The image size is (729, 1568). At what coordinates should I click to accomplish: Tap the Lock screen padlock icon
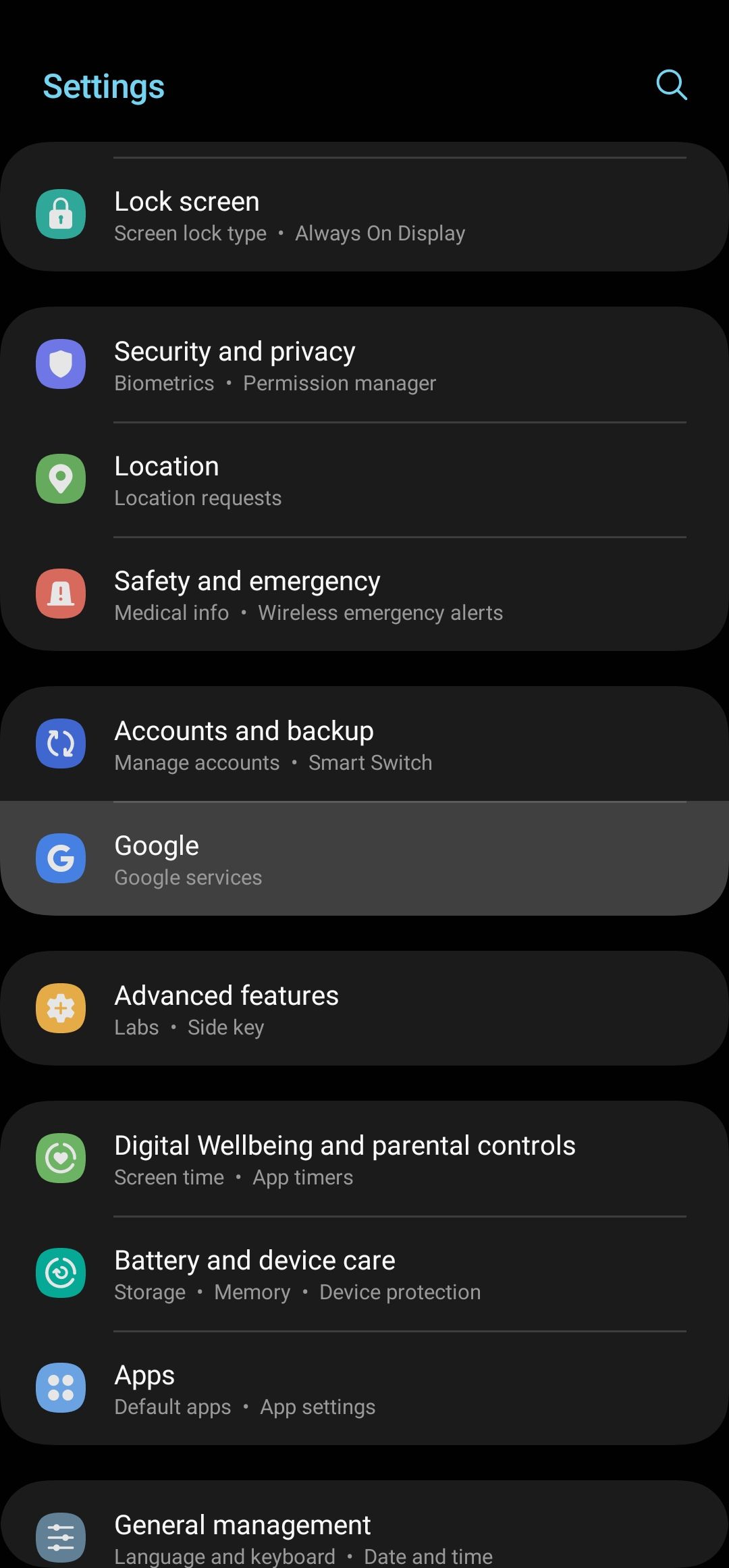point(61,213)
